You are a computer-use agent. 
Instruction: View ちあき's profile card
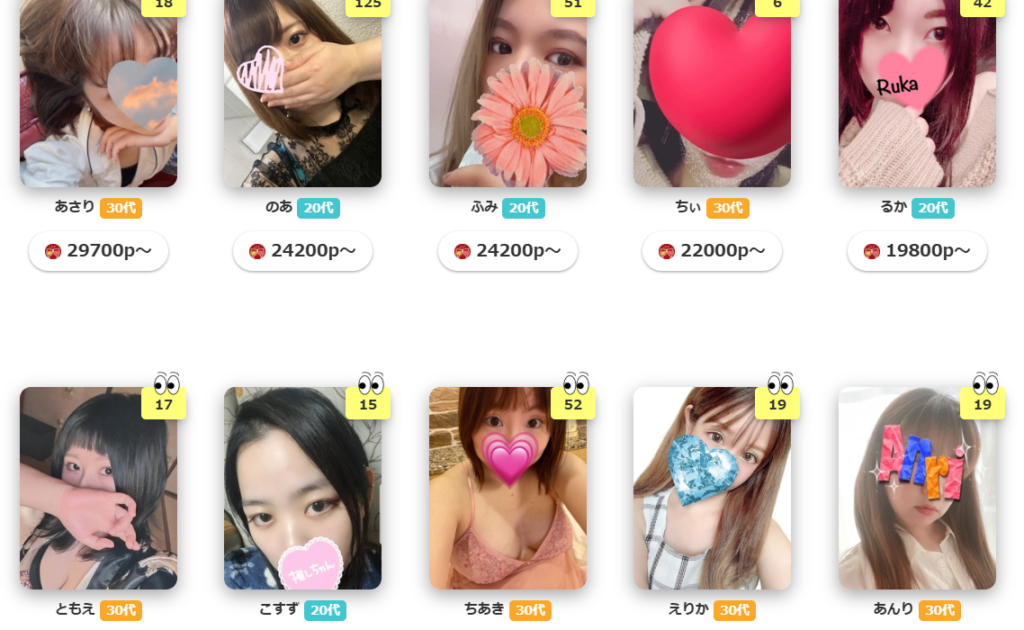[x=507, y=488]
